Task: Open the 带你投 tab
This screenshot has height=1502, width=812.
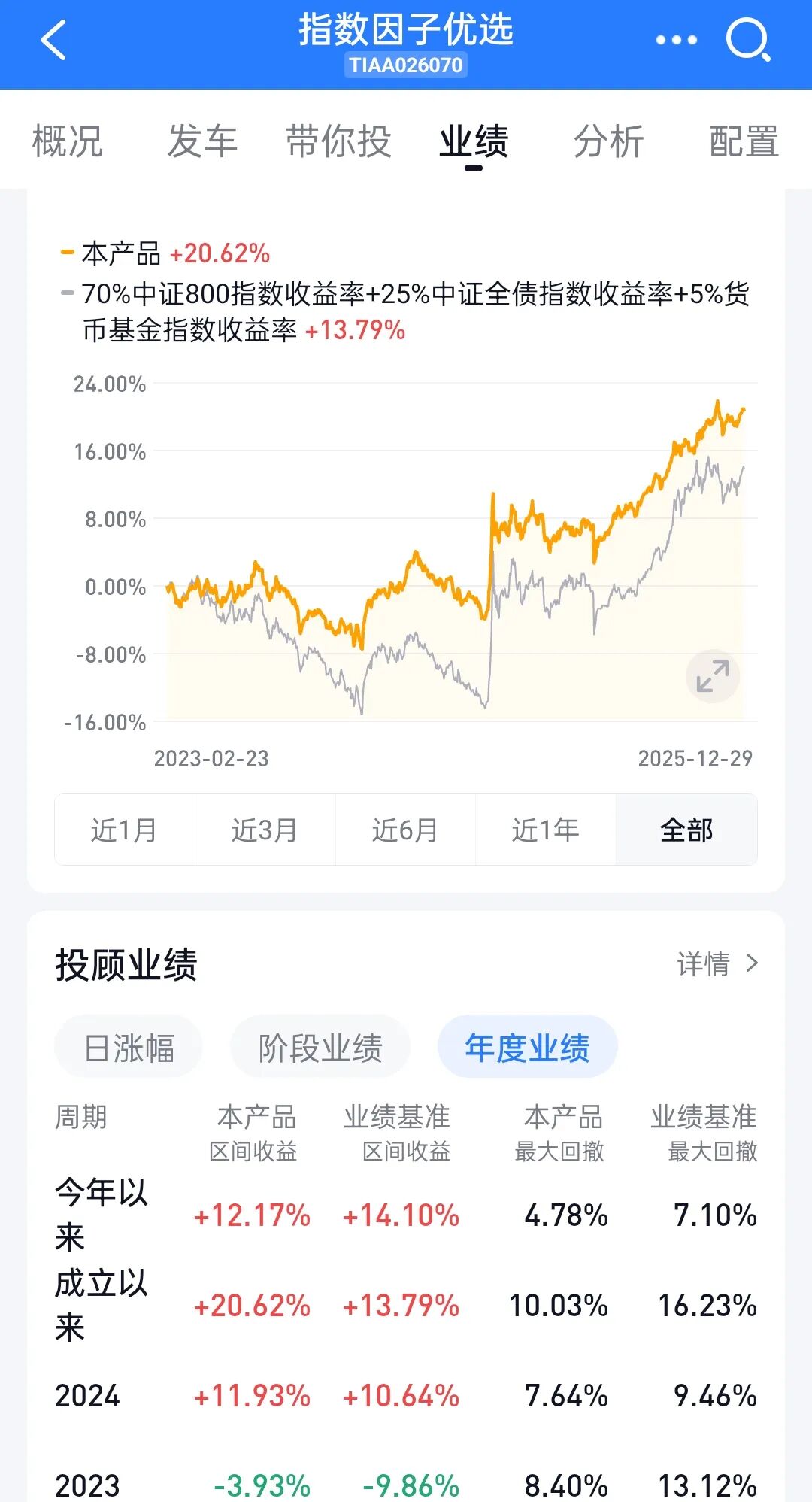Action: pos(338,141)
